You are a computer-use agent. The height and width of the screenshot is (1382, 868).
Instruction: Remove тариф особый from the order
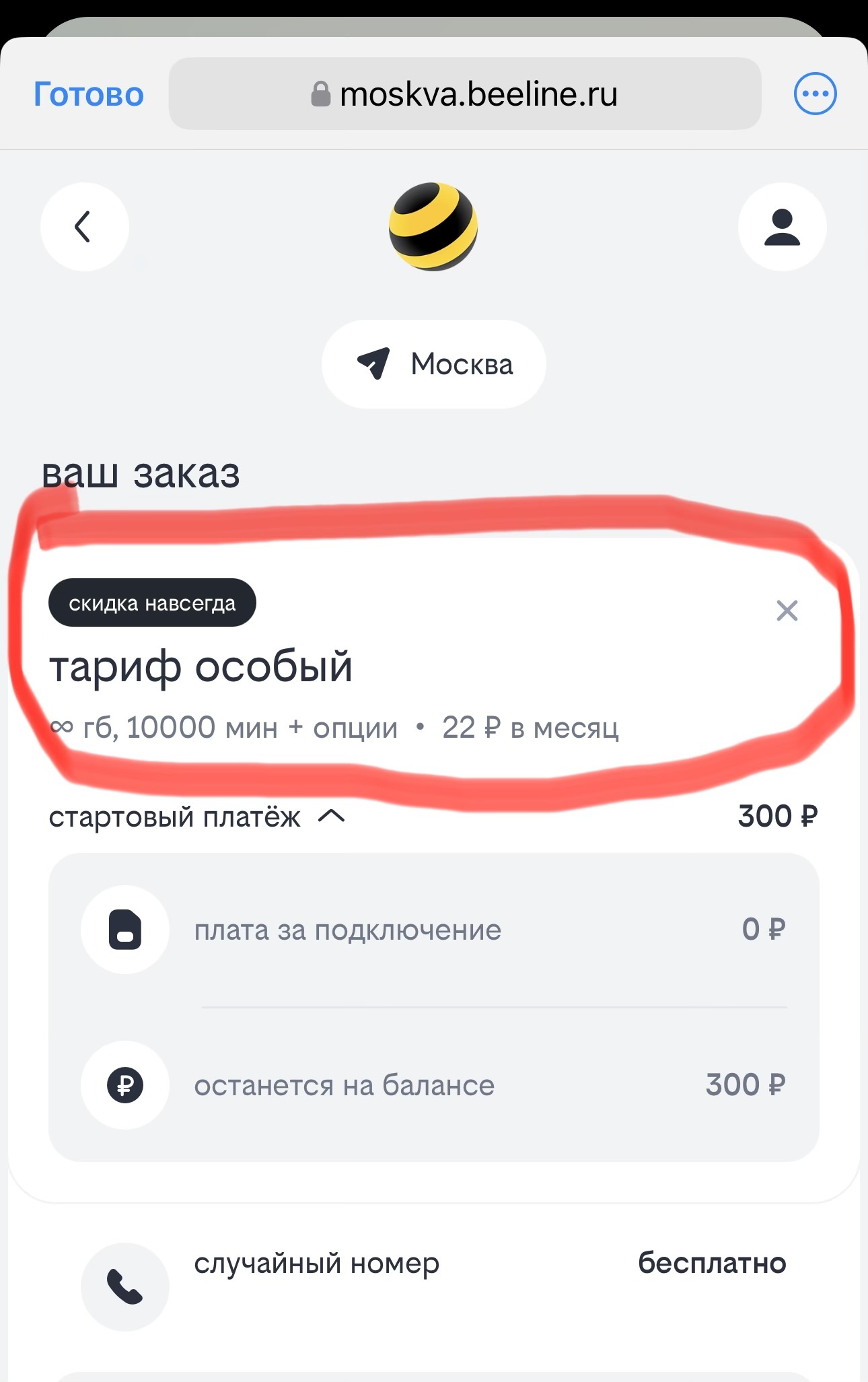(787, 611)
